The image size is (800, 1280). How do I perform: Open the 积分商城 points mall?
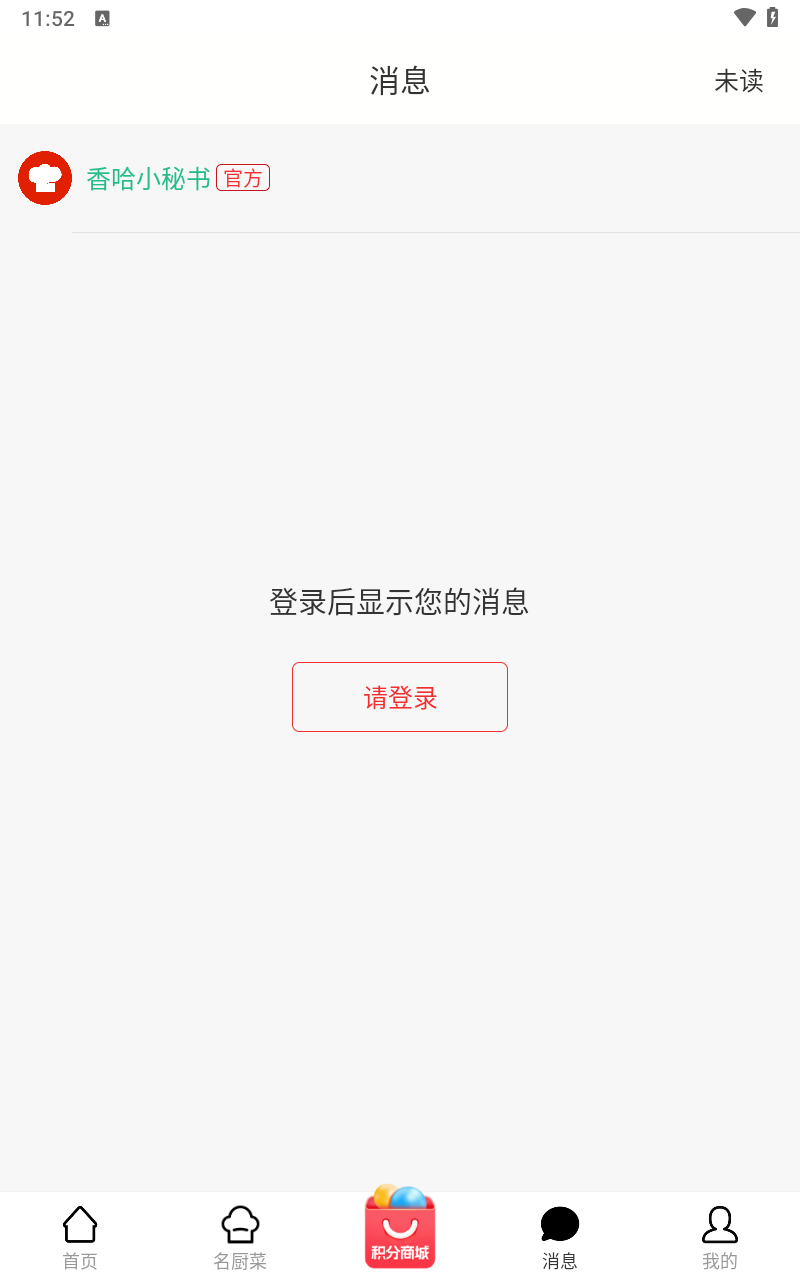click(400, 1230)
